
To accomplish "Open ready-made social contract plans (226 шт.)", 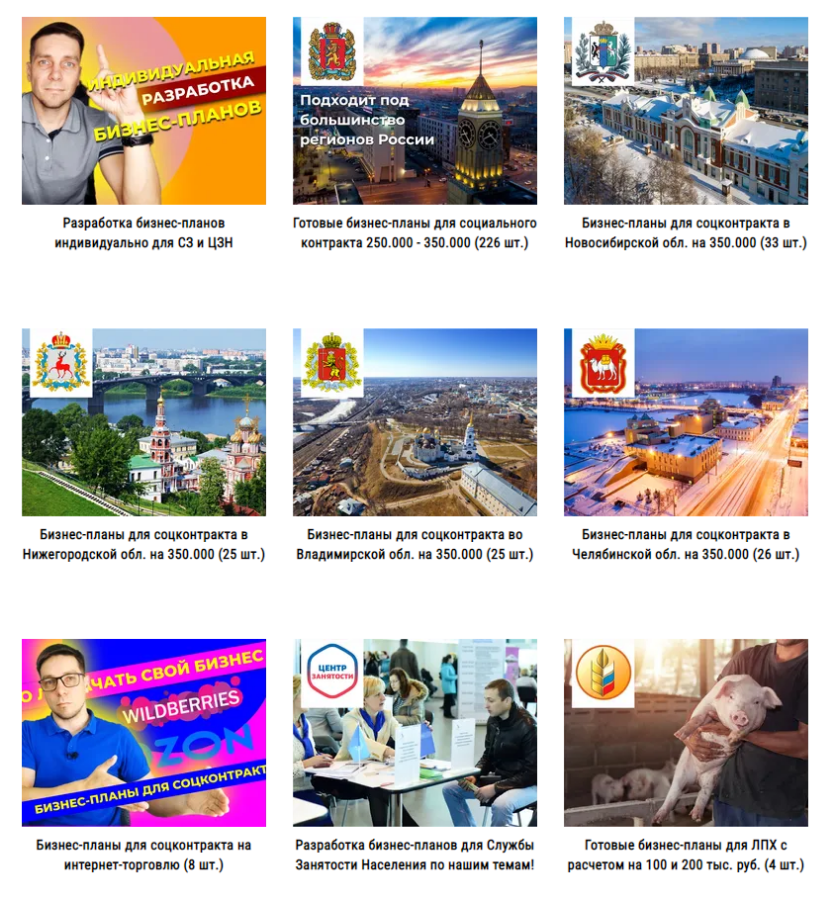I will coord(415,111).
